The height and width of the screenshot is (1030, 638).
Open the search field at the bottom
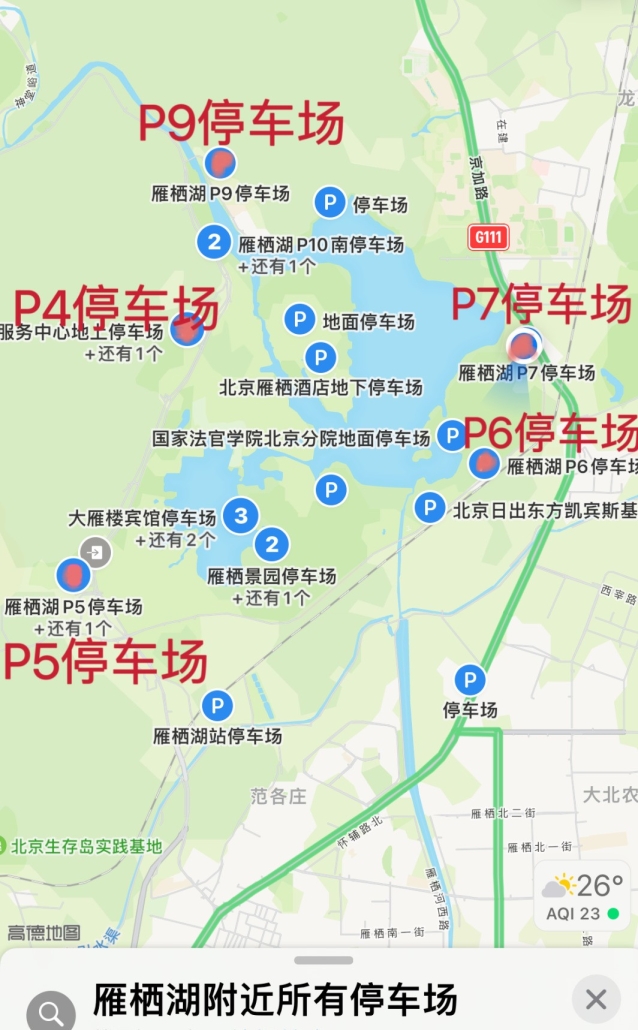51,1010
